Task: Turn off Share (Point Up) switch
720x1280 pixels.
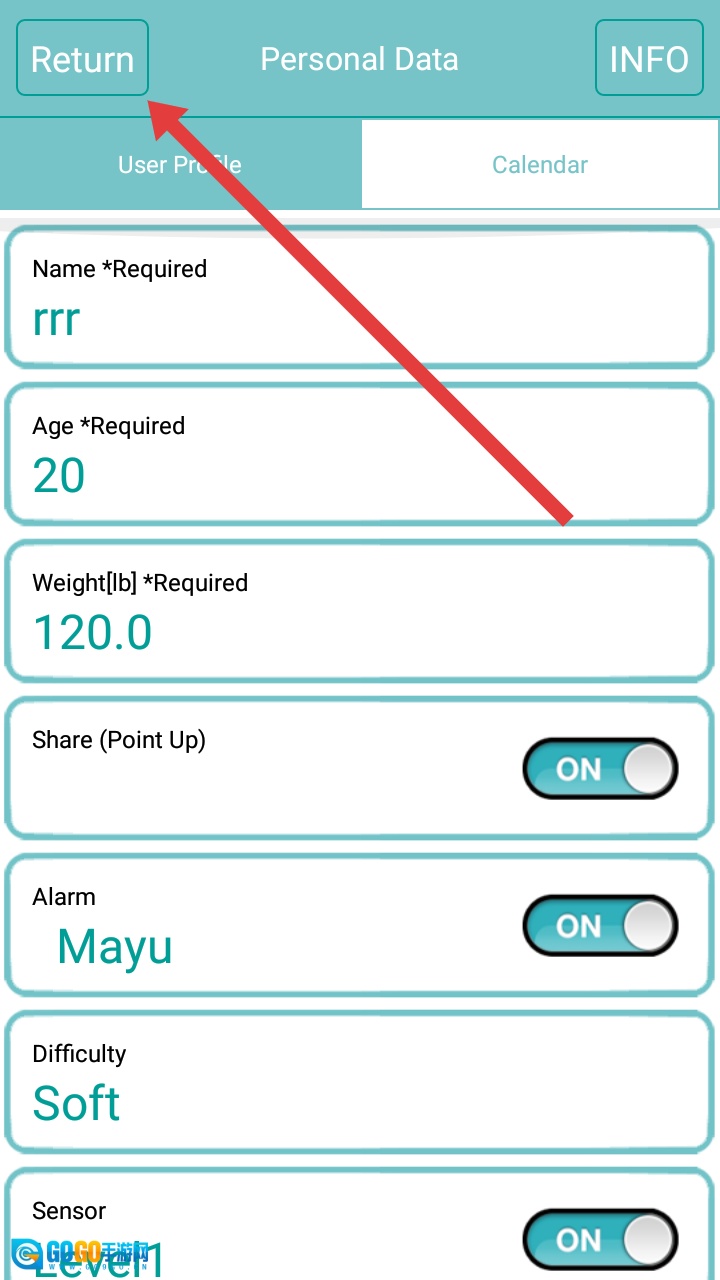Action: 600,769
